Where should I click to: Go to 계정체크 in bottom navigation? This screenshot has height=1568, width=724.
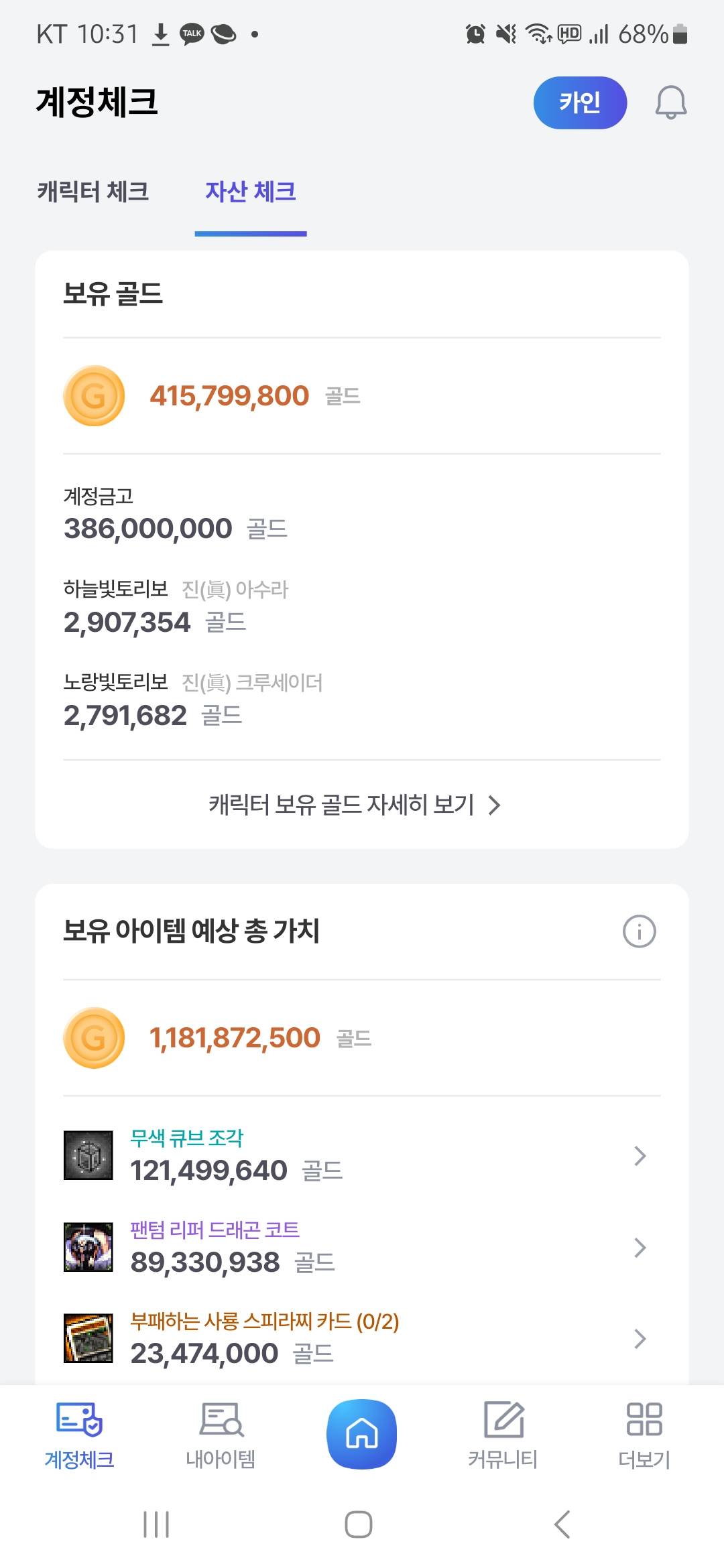pos(79,1435)
